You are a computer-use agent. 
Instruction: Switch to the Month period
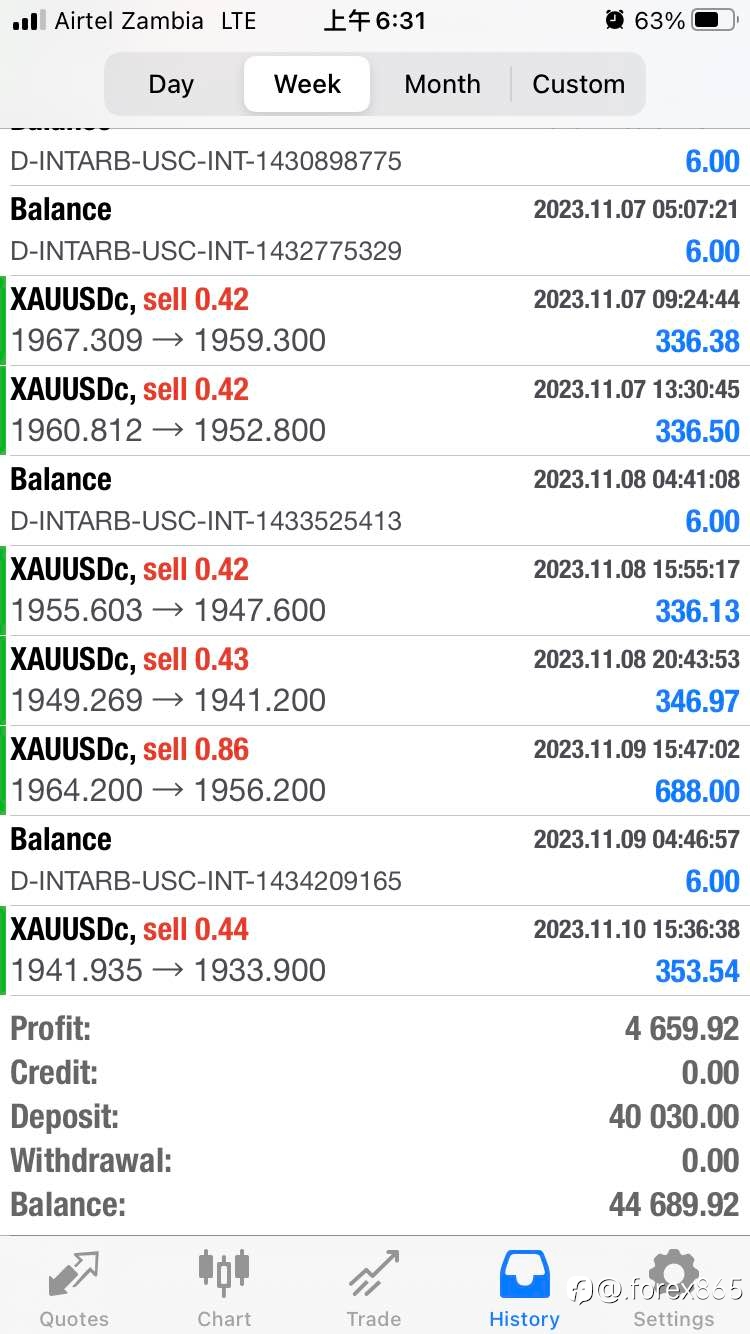click(442, 84)
